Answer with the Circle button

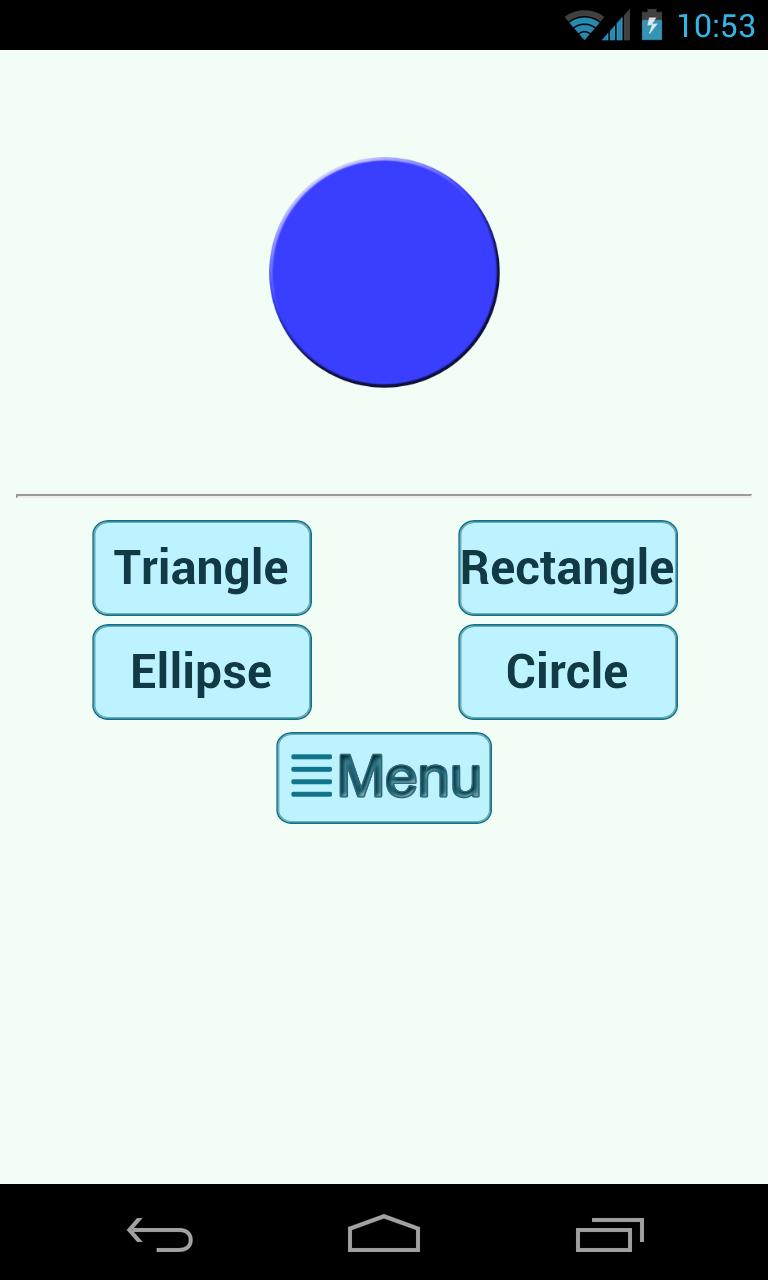[x=568, y=672]
